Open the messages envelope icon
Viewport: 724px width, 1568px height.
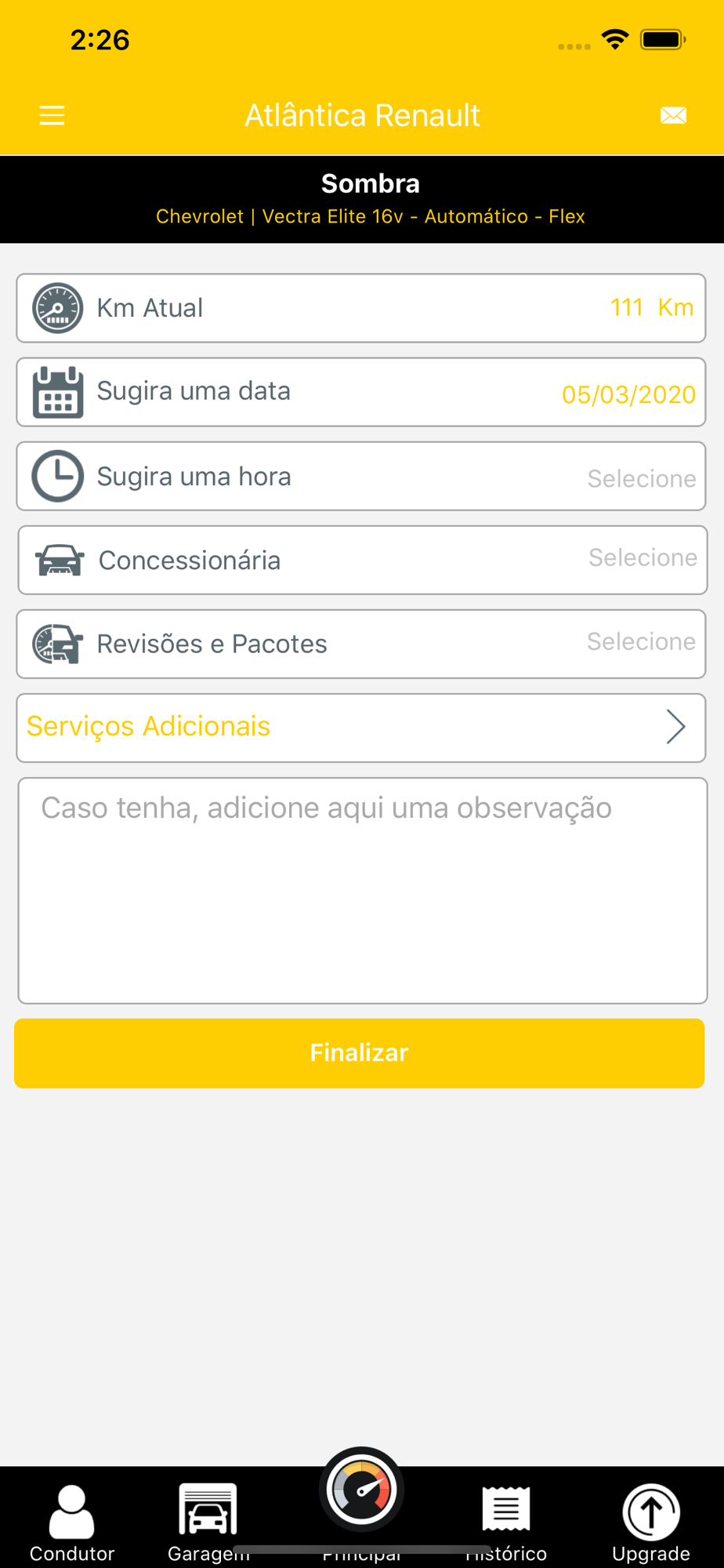pos(673,116)
